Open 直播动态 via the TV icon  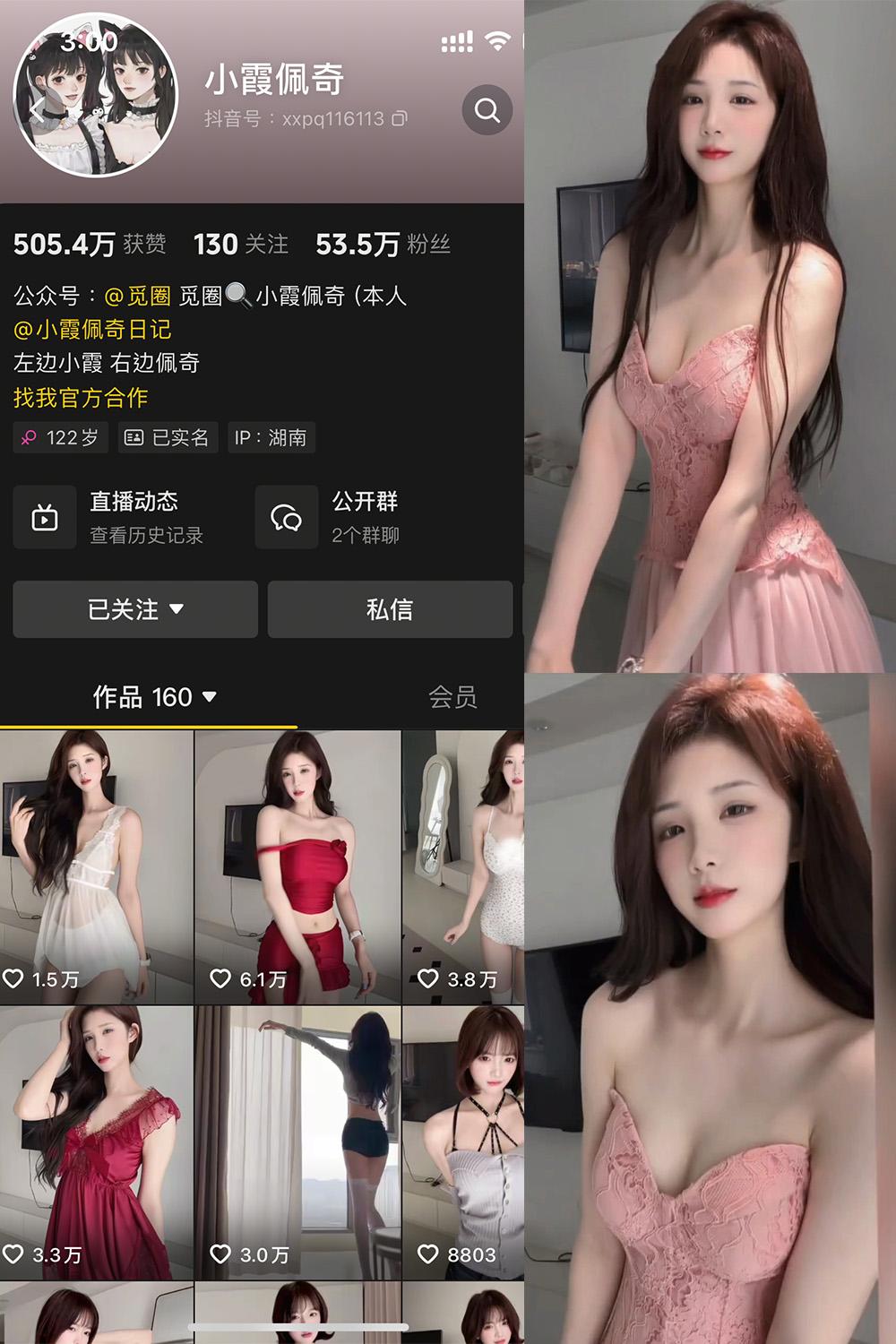point(44,517)
